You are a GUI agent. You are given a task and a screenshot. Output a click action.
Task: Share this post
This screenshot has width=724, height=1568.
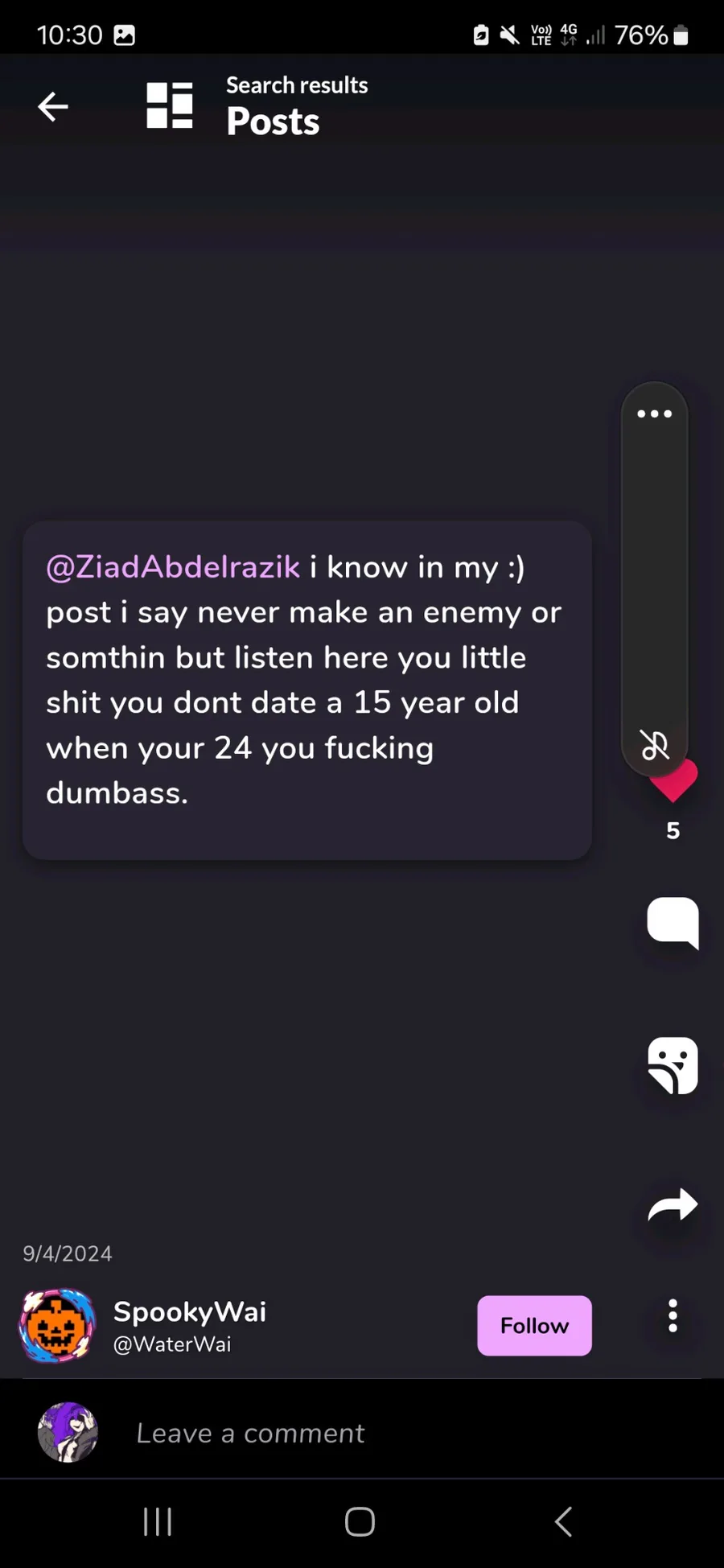(x=673, y=1205)
